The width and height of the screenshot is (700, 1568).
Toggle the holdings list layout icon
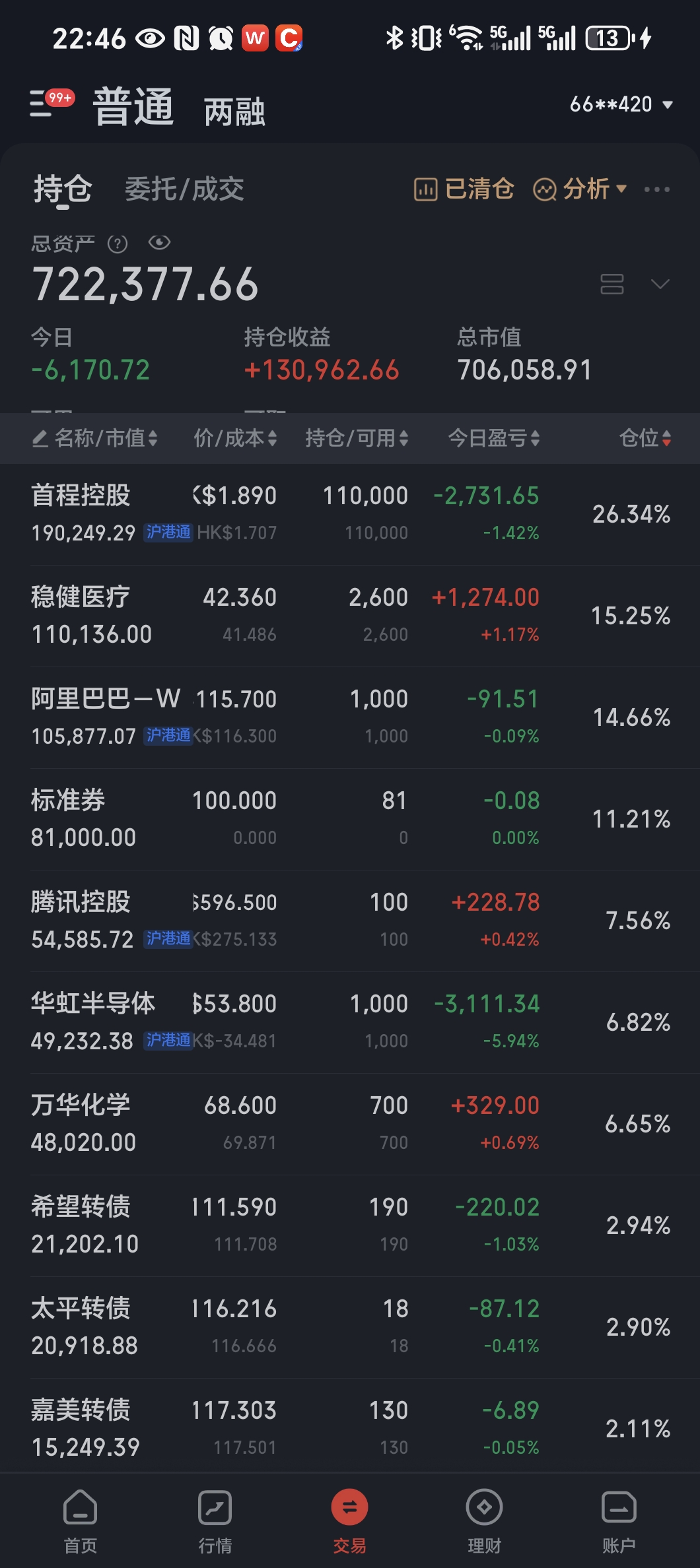click(x=612, y=284)
